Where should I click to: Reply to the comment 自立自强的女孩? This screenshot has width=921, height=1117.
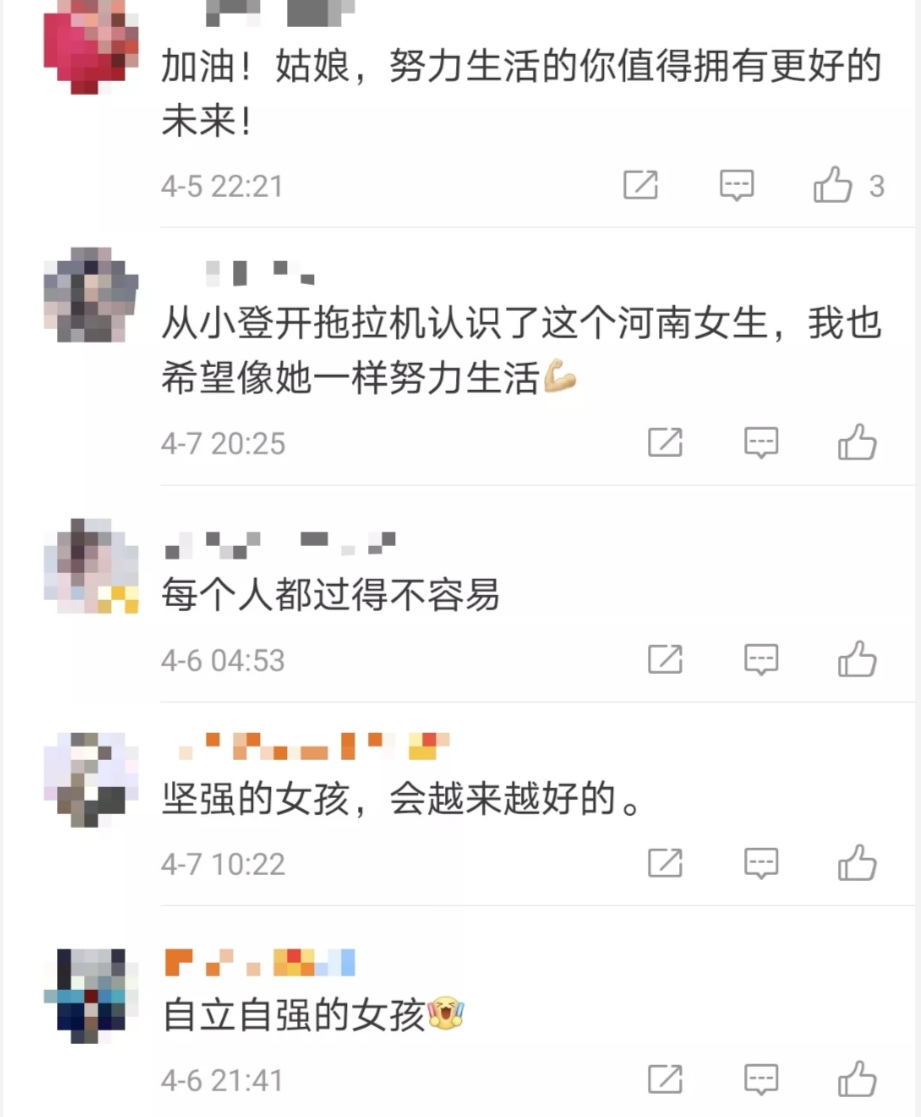[x=761, y=1080]
